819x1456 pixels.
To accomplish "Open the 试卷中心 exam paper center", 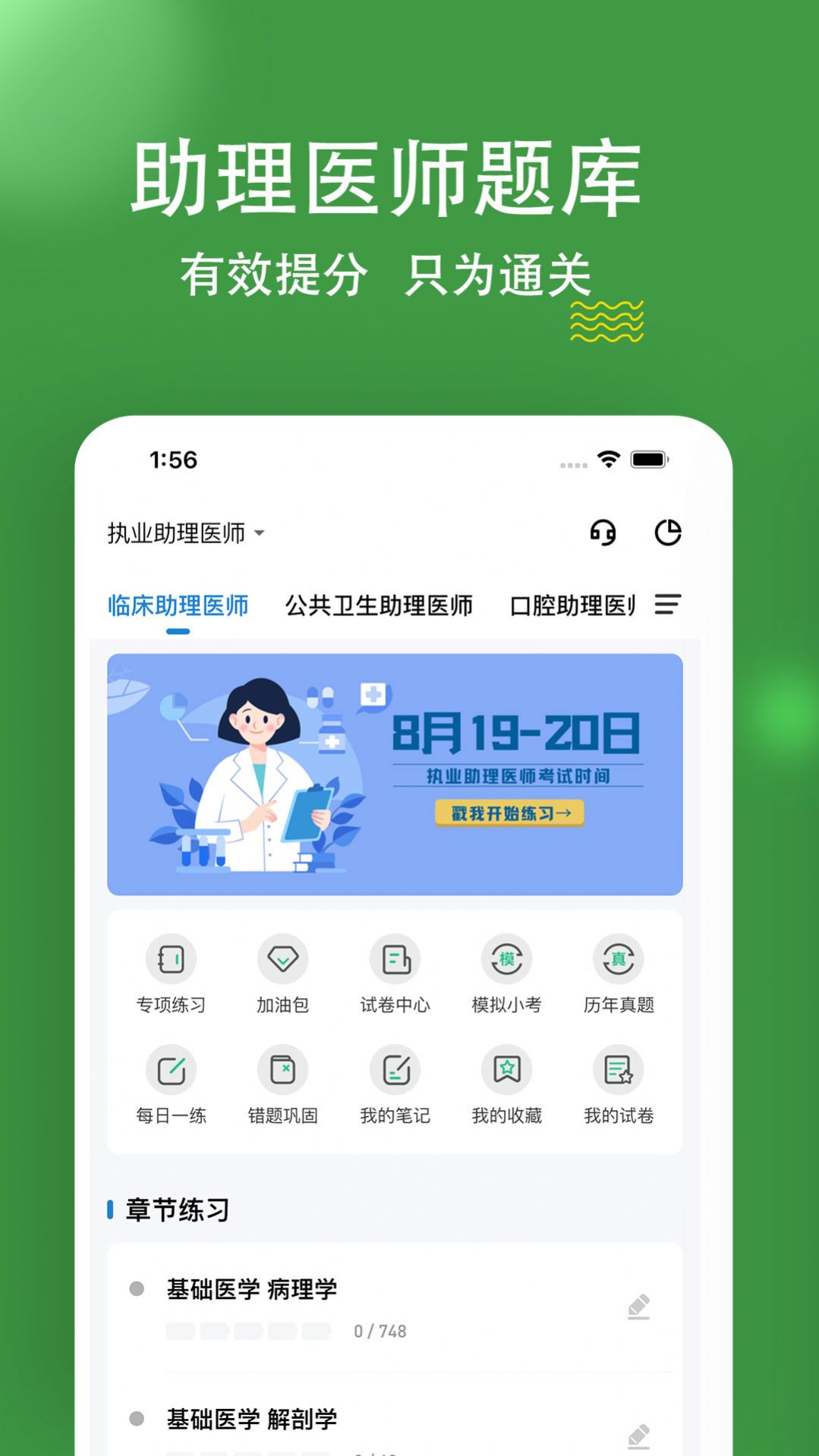I will (395, 973).
